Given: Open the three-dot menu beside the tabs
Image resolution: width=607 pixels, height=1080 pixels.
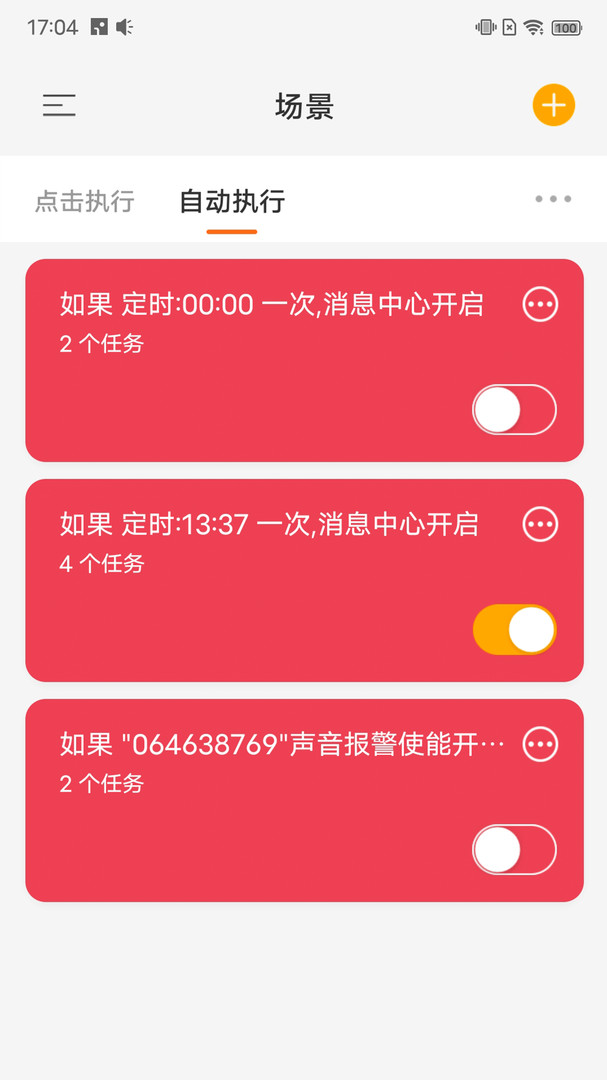Looking at the screenshot, I should coord(553,199).
